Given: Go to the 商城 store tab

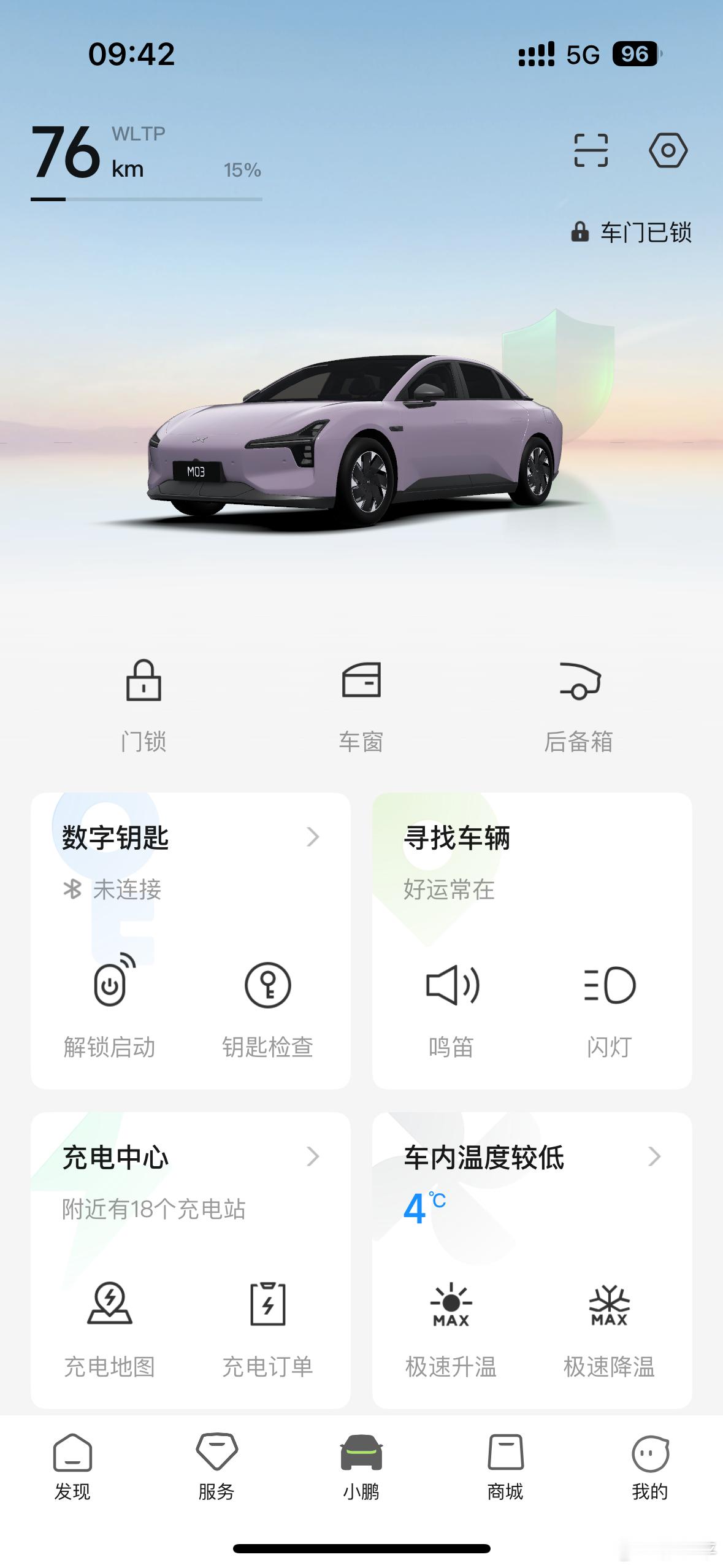Looking at the screenshot, I should (505, 1466).
